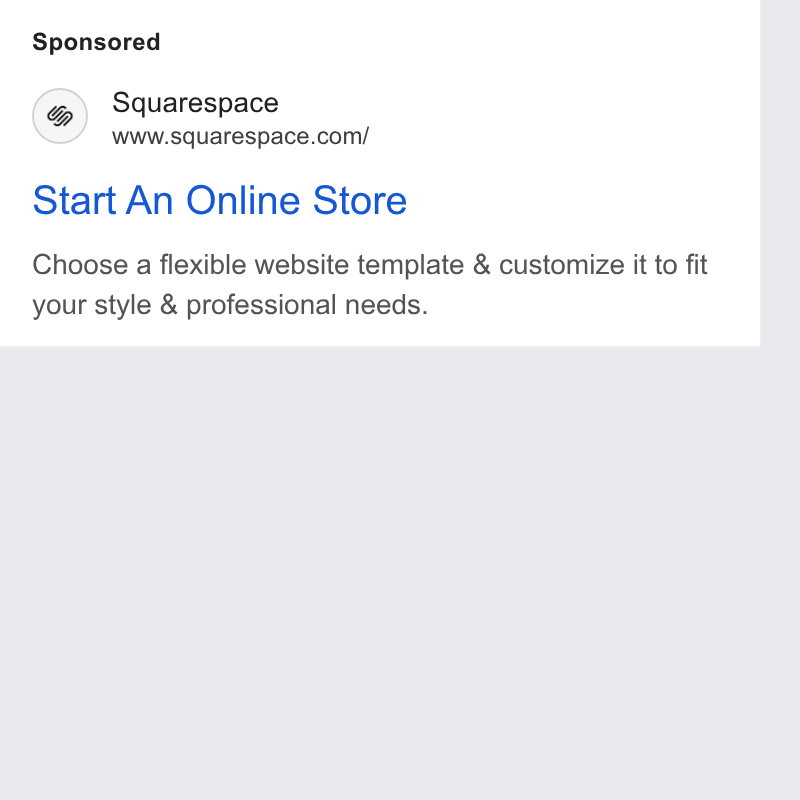Open the Start An Online Store link

219,201
